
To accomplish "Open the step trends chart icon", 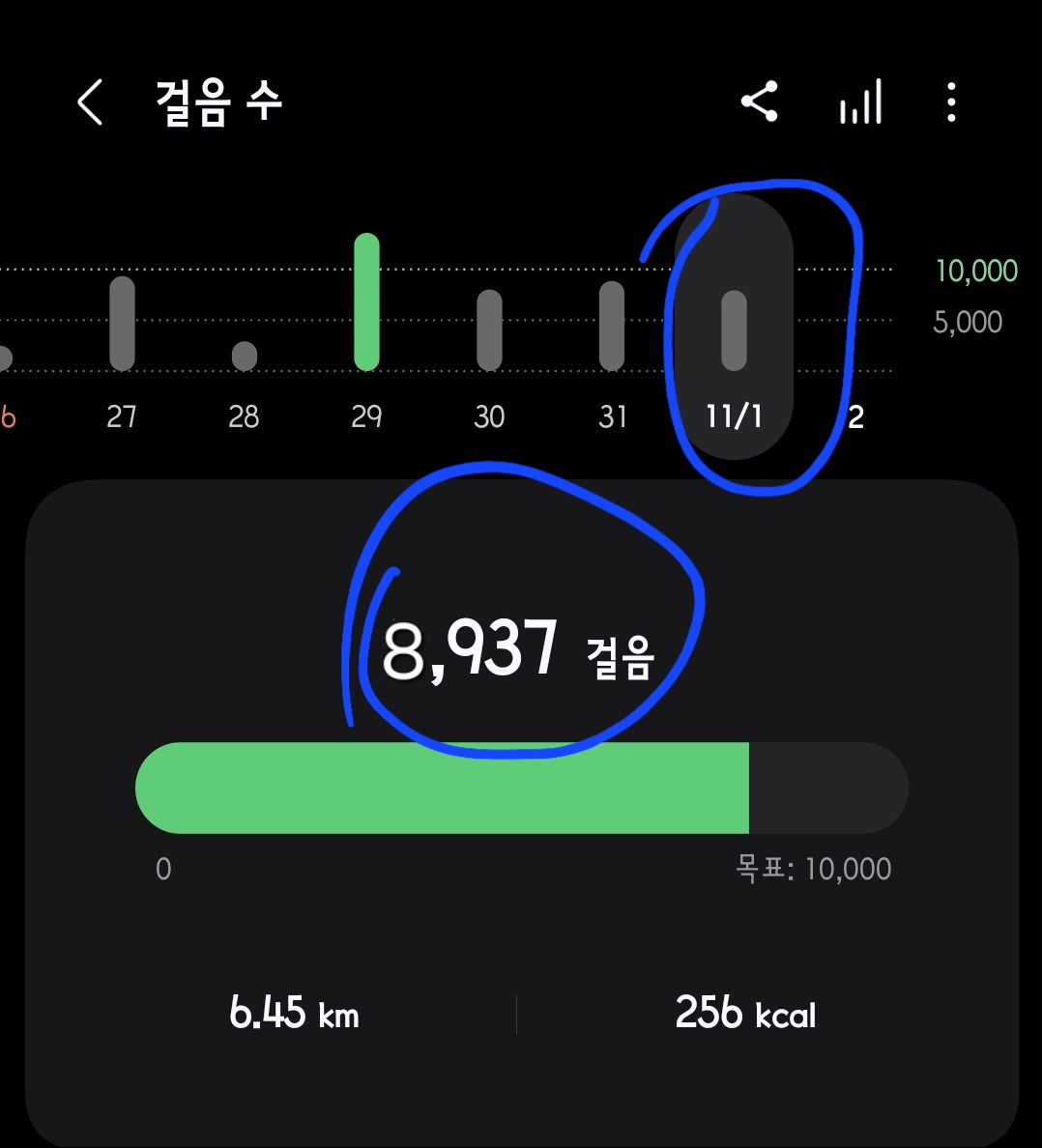I will click(x=860, y=101).
